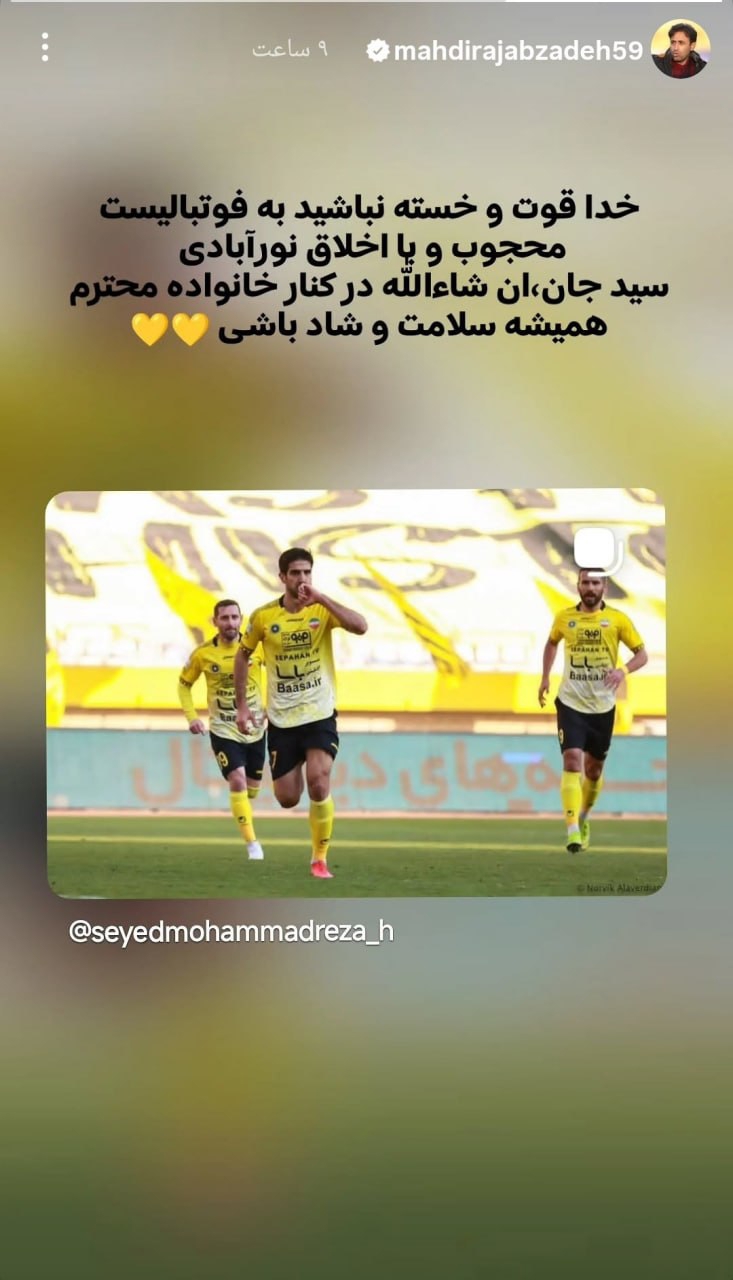Open mahdirajabzadeh59's profile picture

[x=680, y=49]
